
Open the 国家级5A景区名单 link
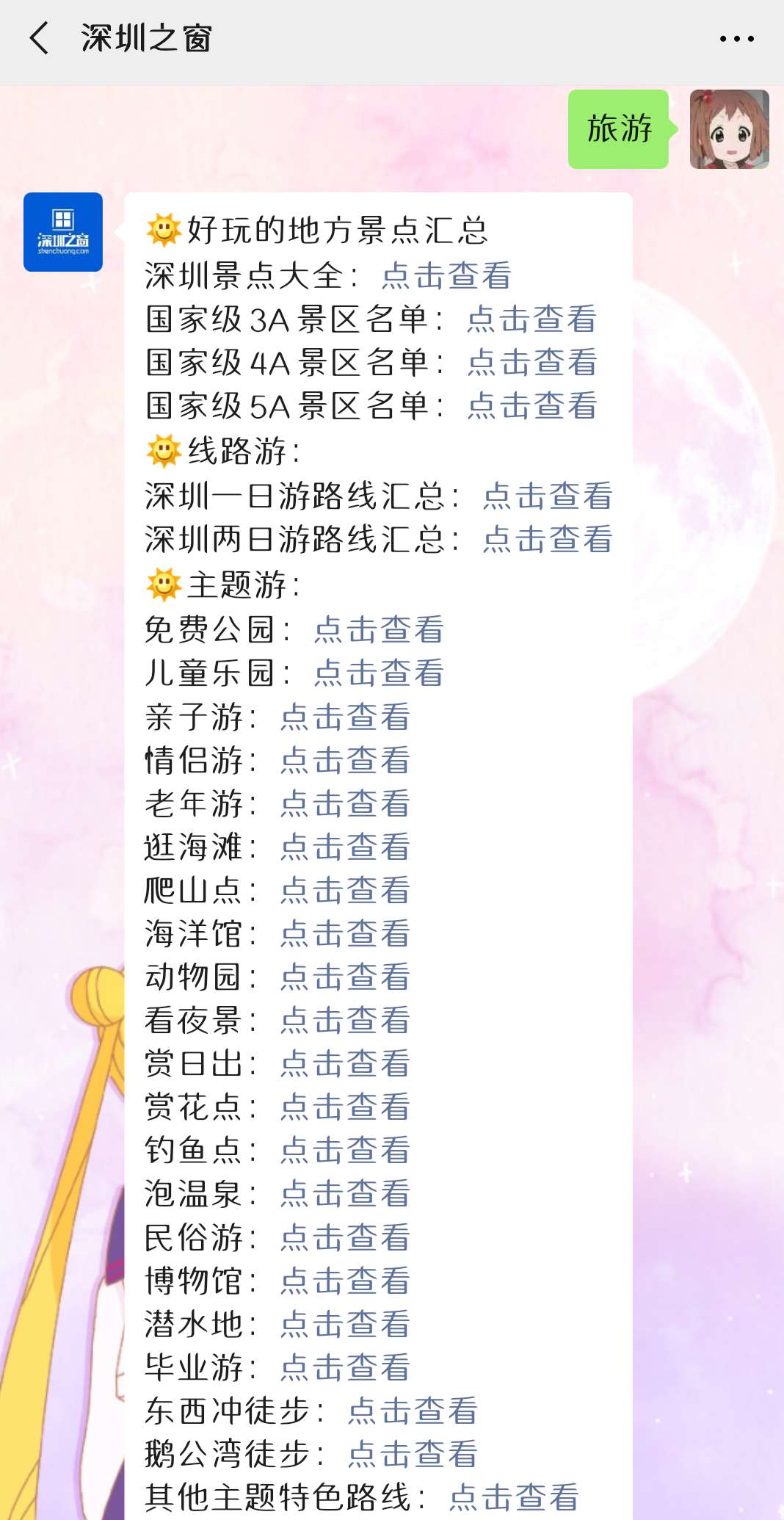(531, 406)
